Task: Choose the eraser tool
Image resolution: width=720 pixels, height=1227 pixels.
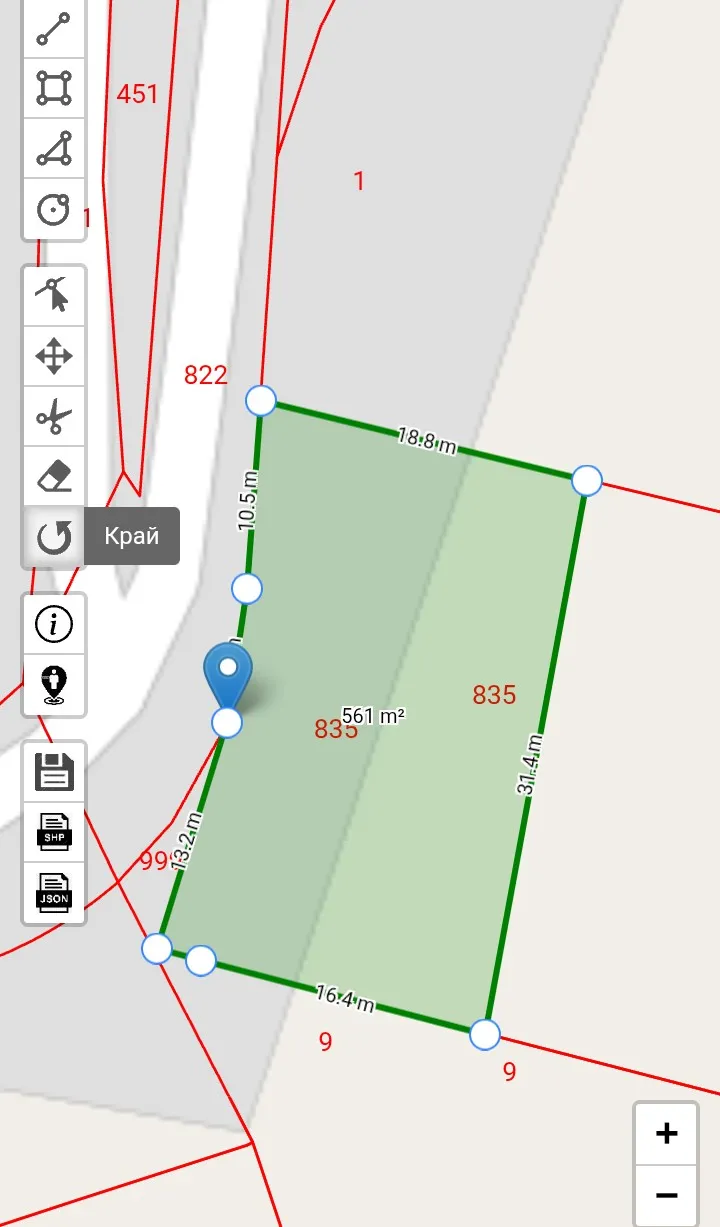Action: click(53, 476)
